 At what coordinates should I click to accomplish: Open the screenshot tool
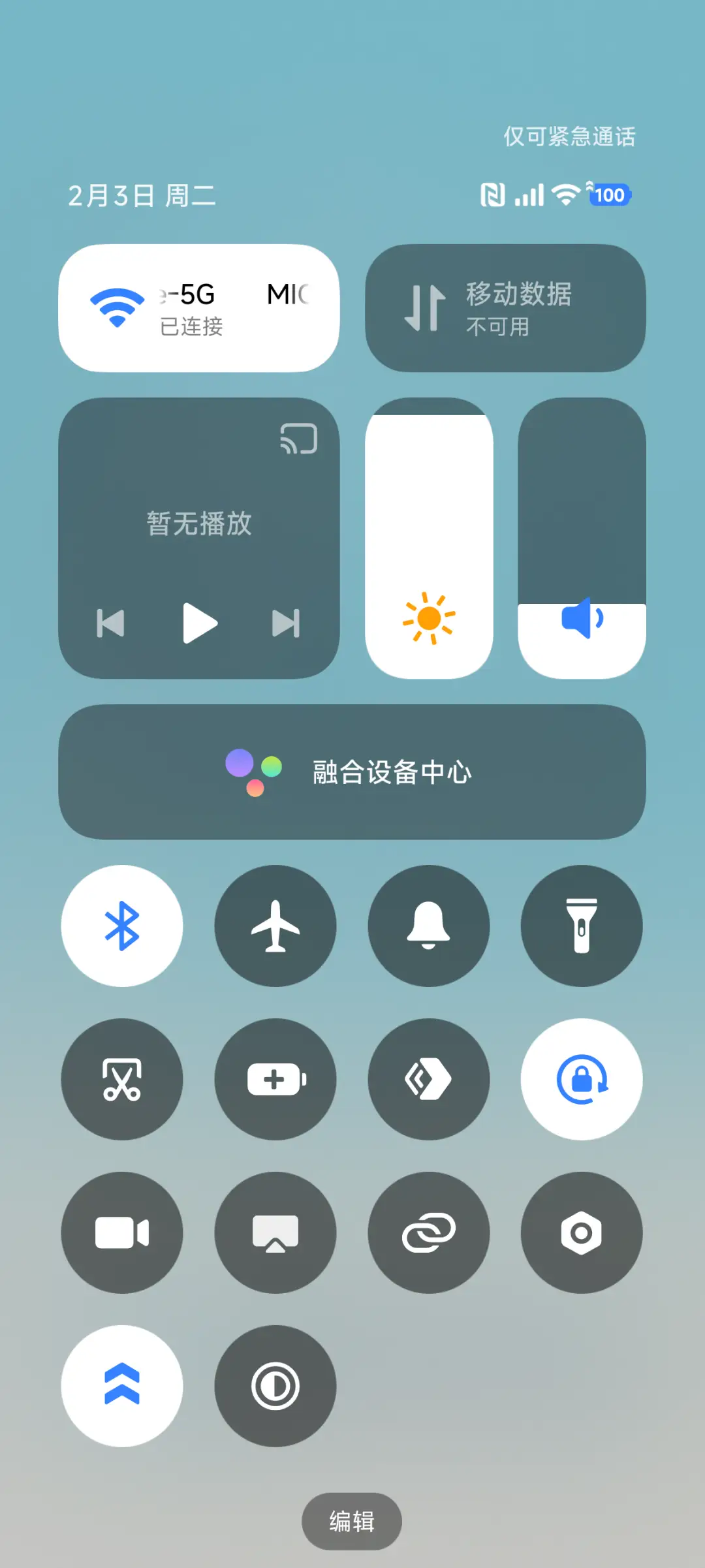click(122, 1078)
